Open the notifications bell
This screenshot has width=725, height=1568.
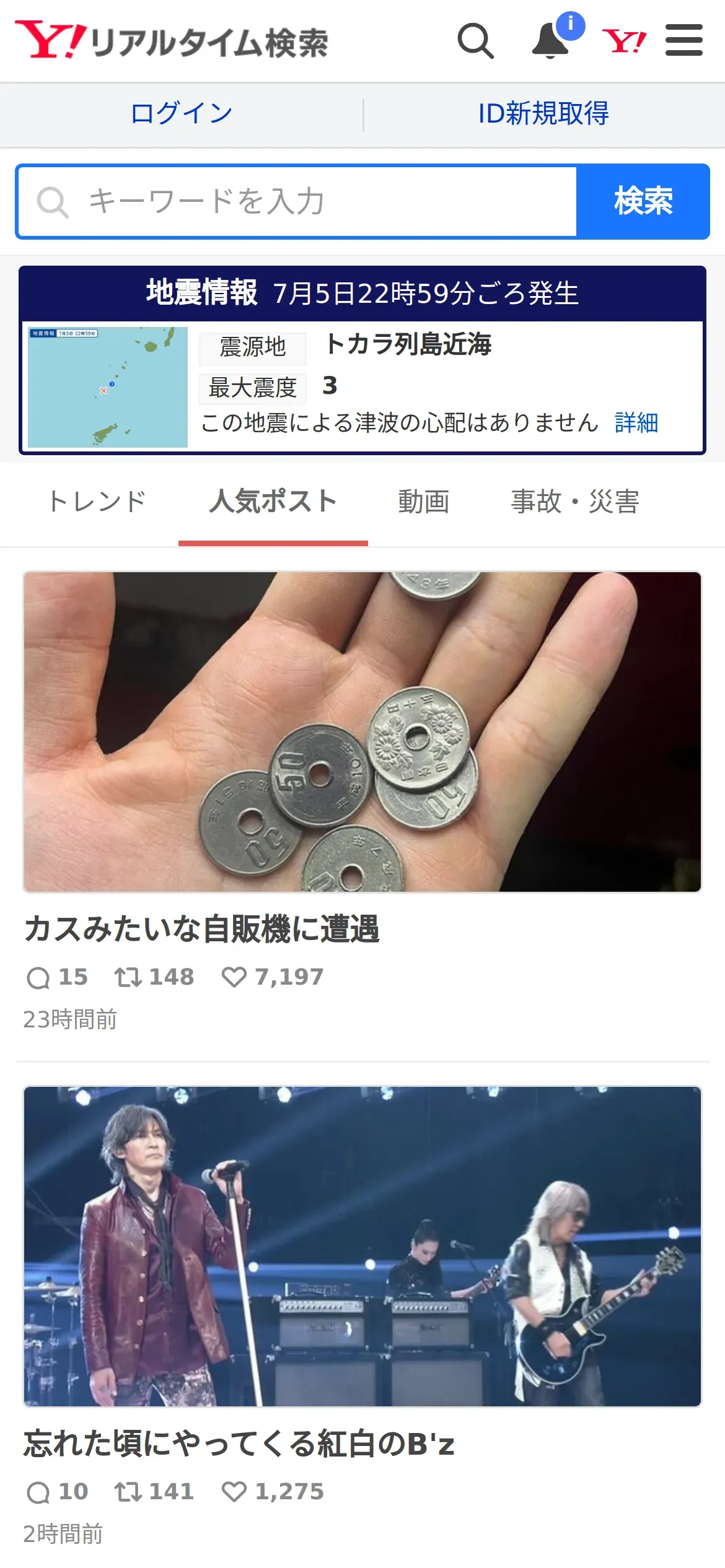pos(550,41)
